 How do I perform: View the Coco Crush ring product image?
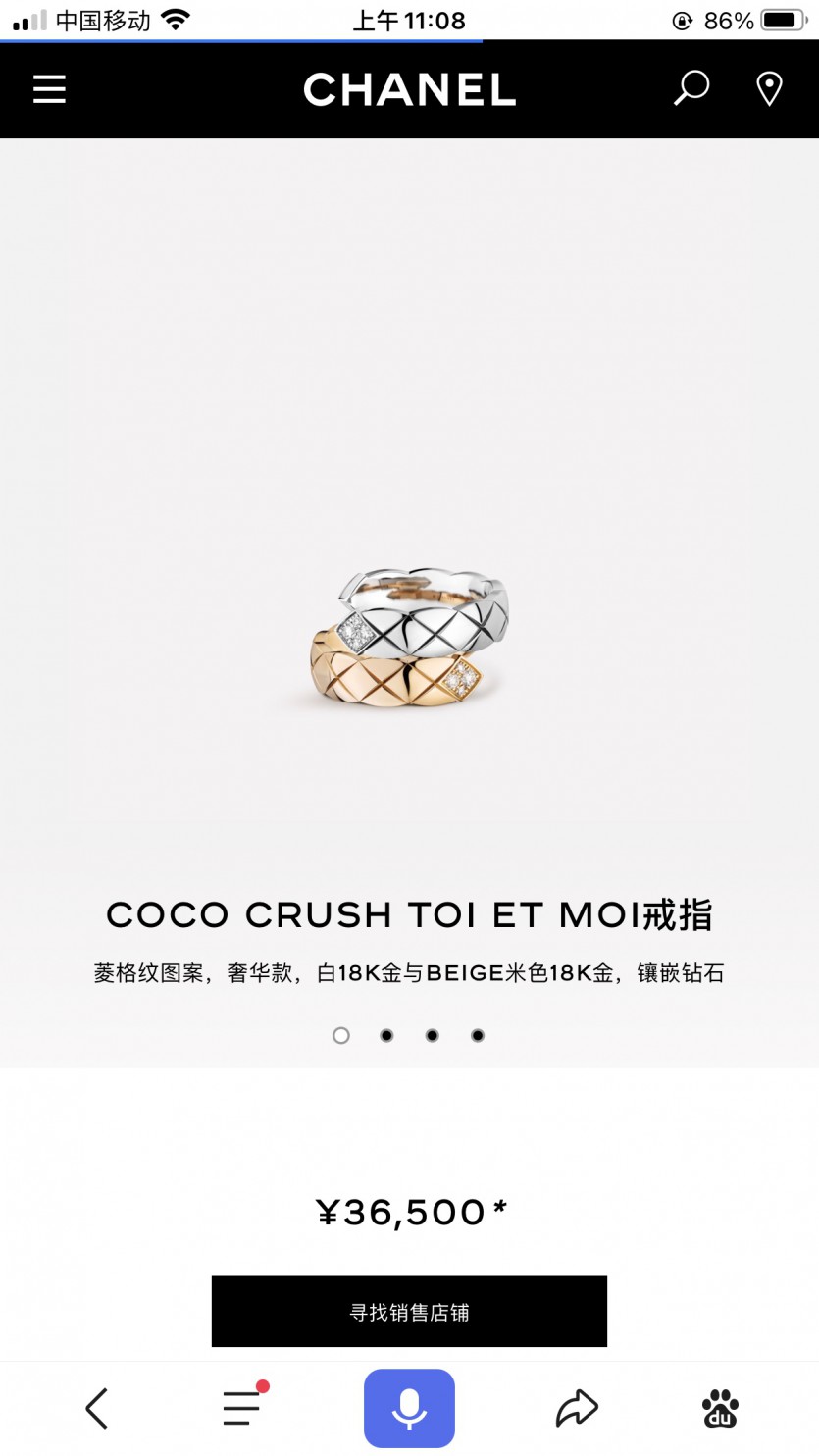(x=407, y=641)
